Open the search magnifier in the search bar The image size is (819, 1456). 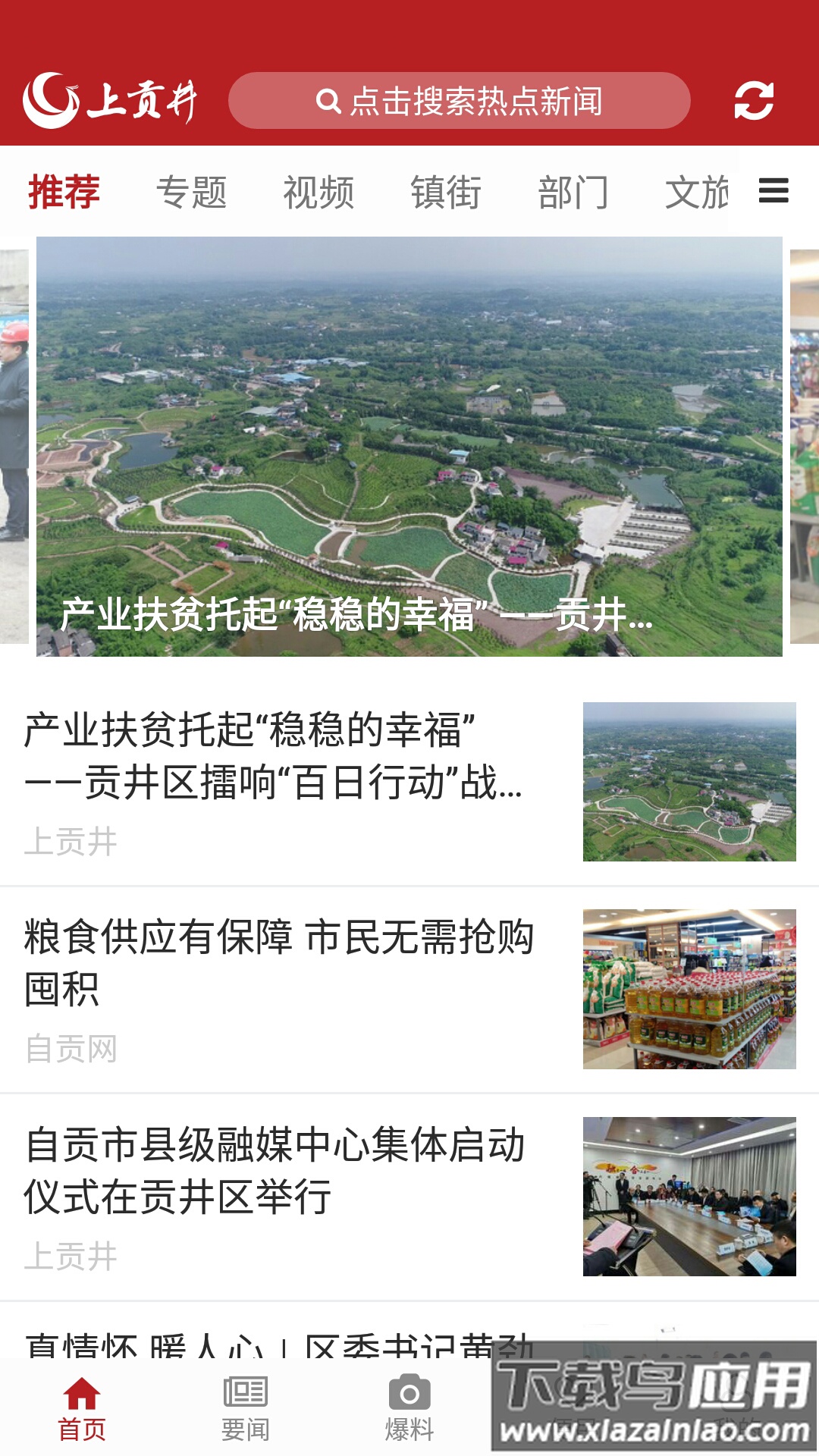pos(328,102)
